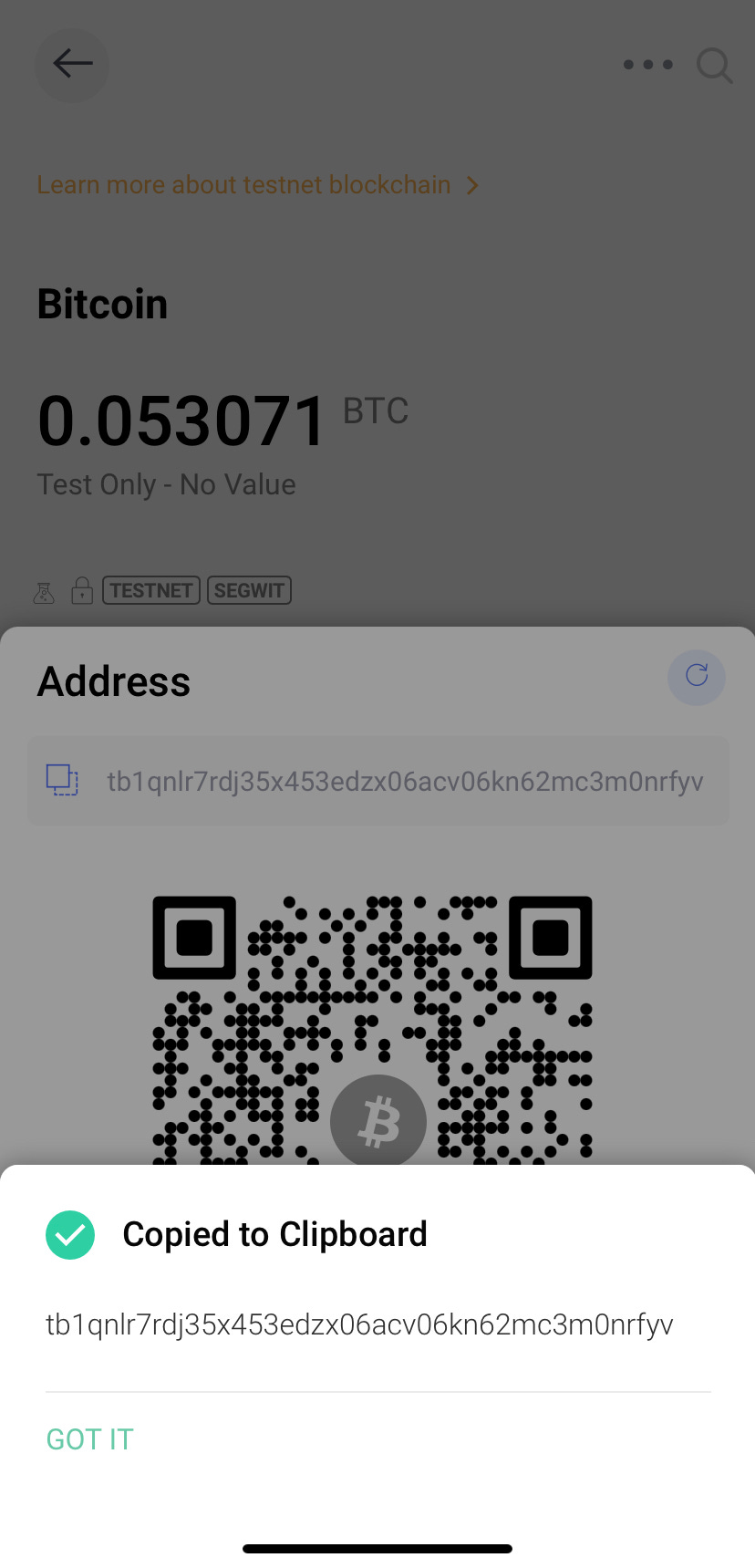Refresh the address with the reload icon
755x1568 pixels.
point(697,677)
